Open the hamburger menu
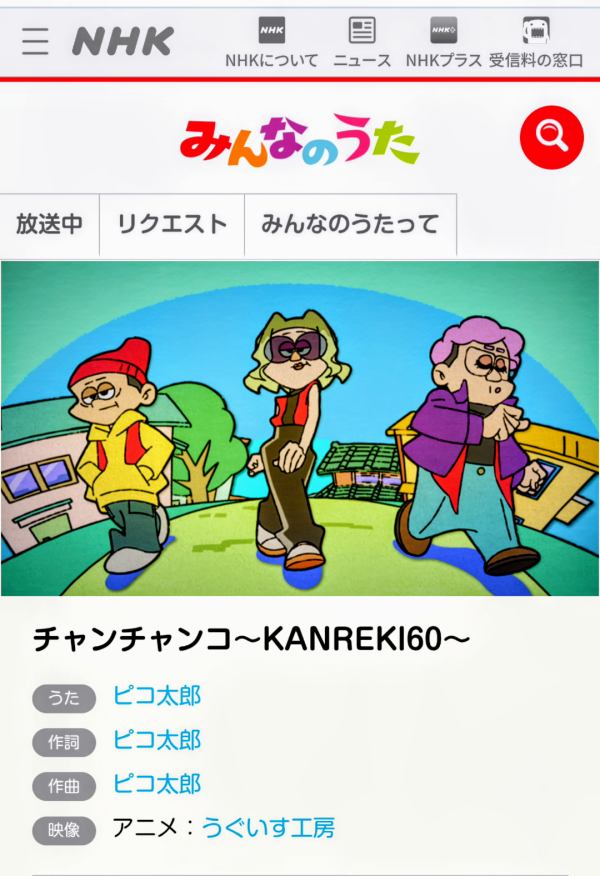 click(35, 41)
